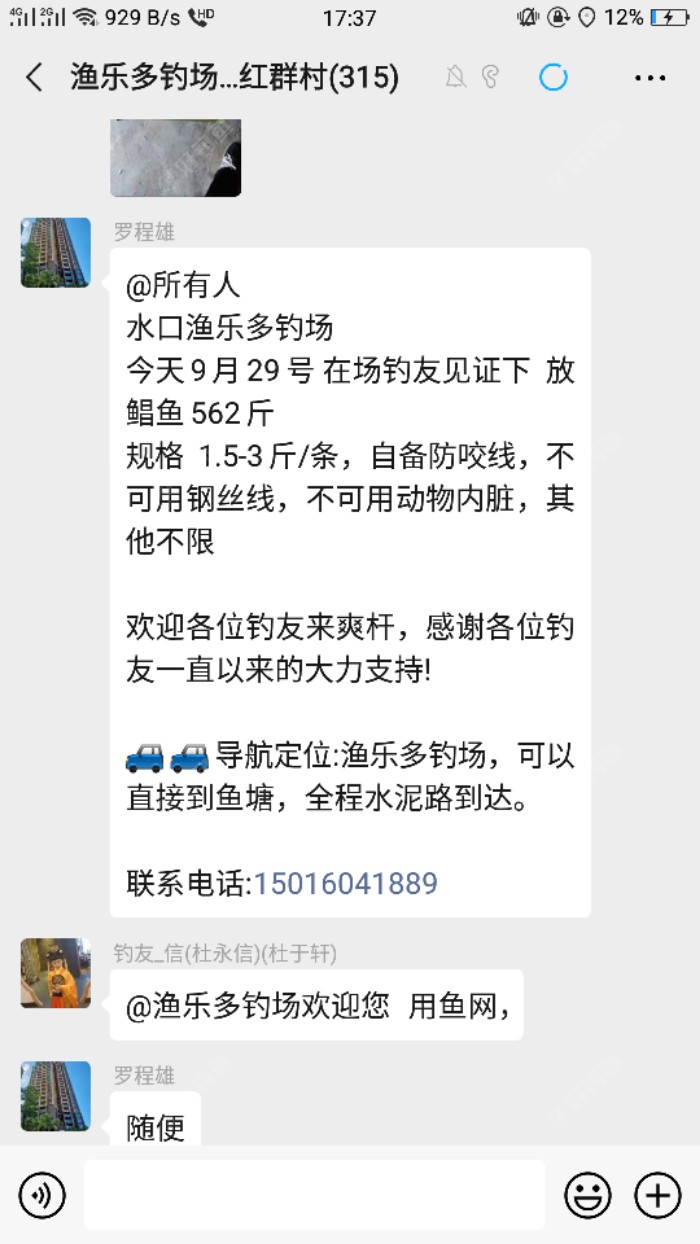Open the image thumbnail at top of chat
Screen dimensions: 700x1244
(175, 157)
